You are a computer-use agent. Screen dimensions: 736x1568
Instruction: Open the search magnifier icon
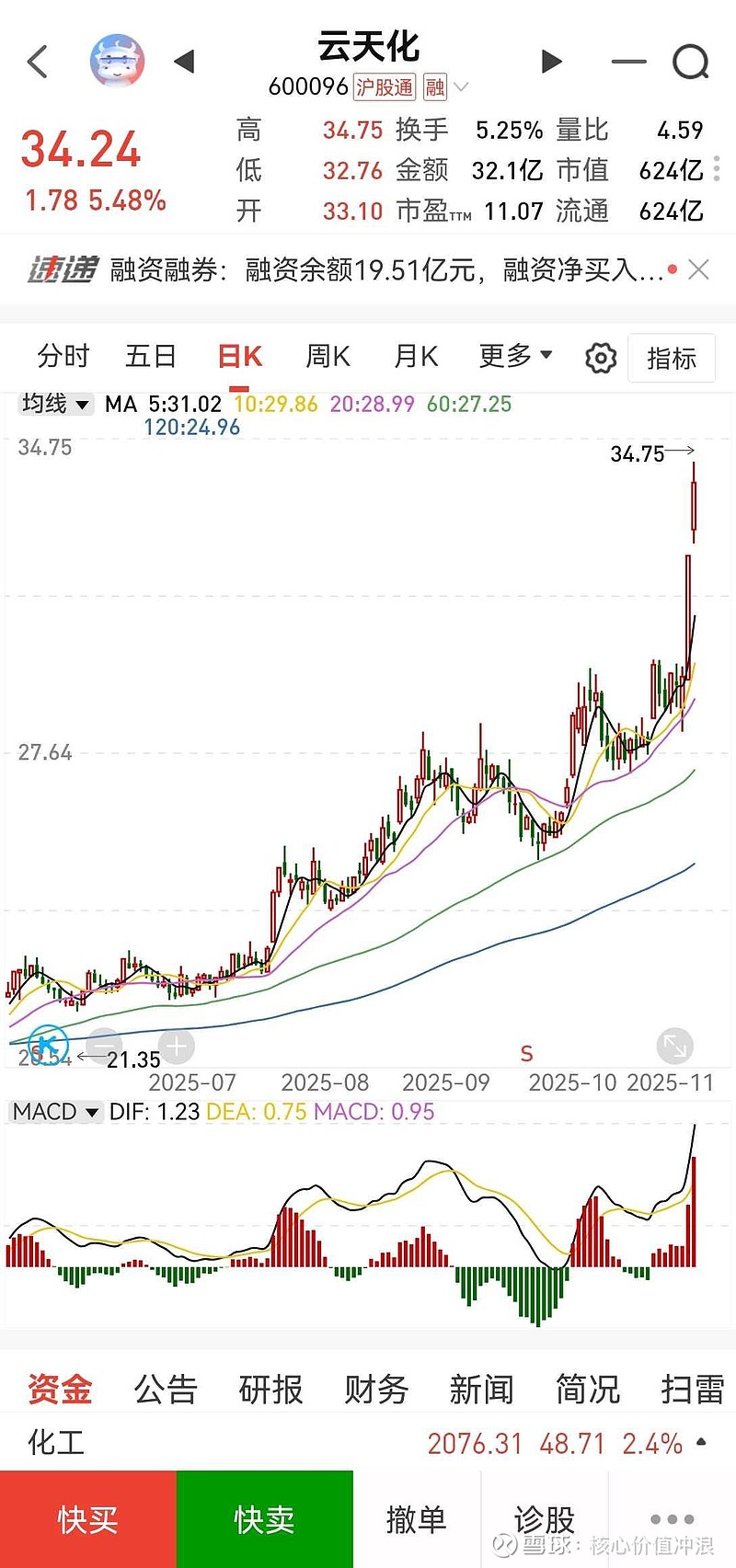pyautogui.click(x=690, y=63)
